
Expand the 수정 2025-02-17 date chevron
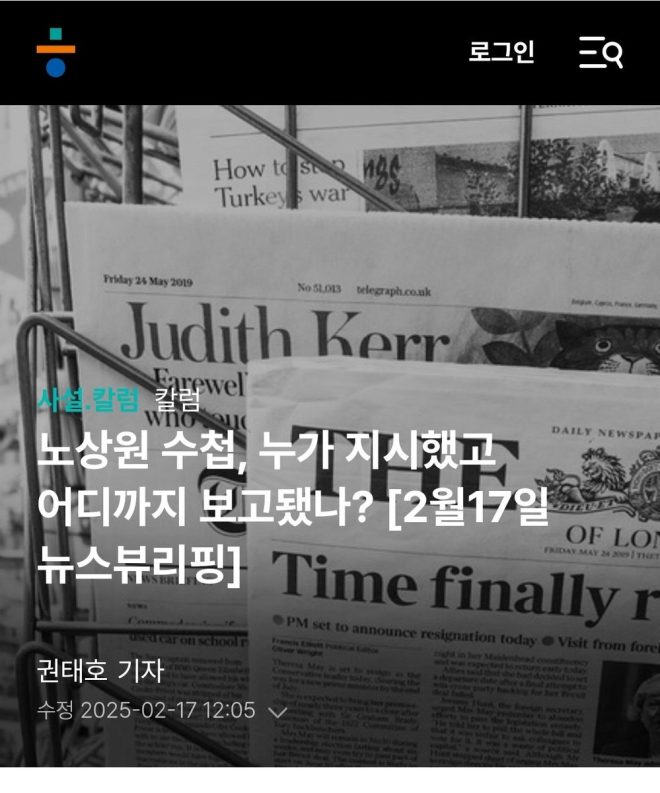pyautogui.click(x=279, y=713)
